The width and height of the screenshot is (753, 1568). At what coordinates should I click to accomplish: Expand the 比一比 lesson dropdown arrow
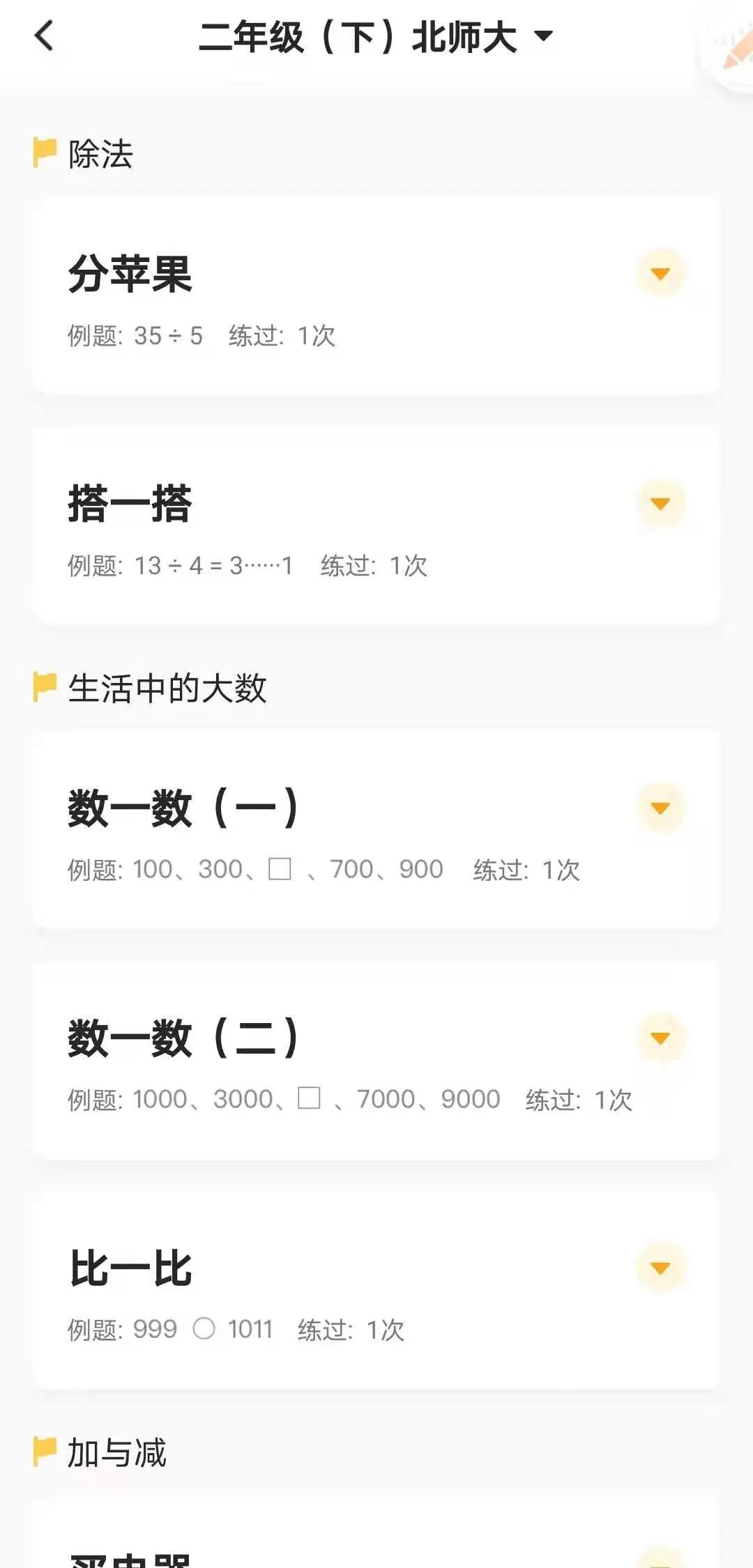(661, 1266)
